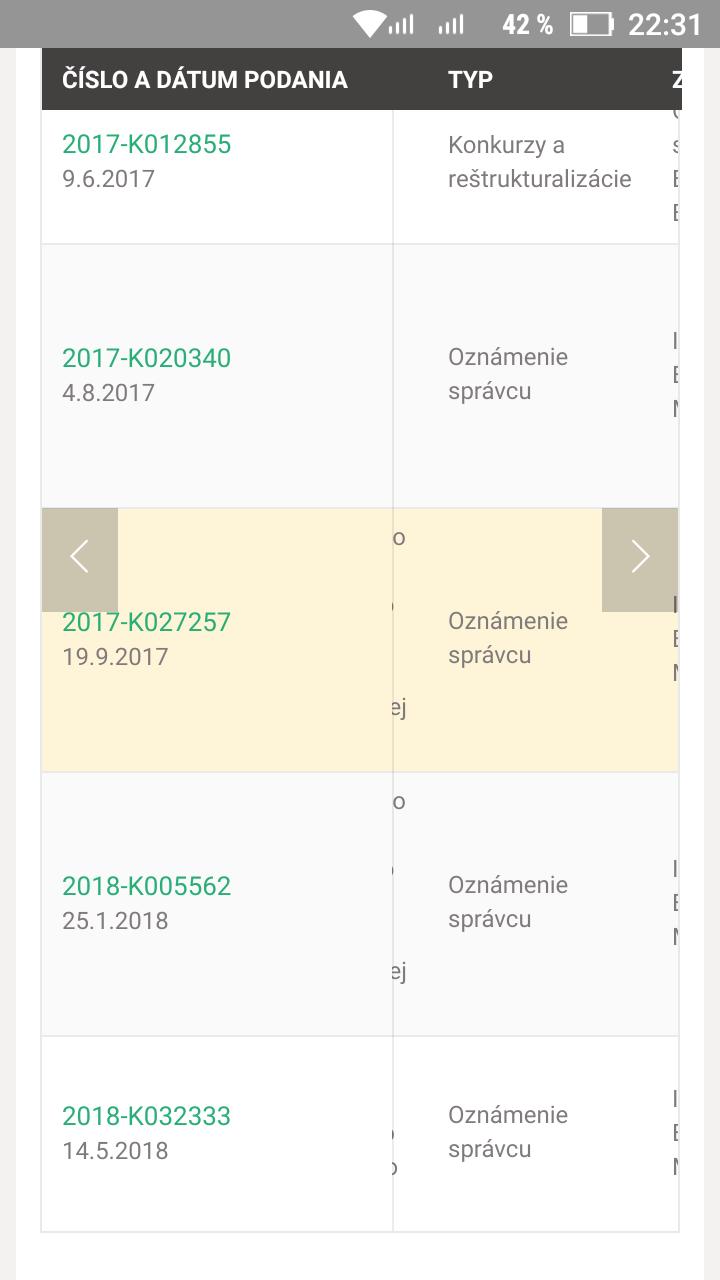Open filing 2017-K012855

click(146, 145)
